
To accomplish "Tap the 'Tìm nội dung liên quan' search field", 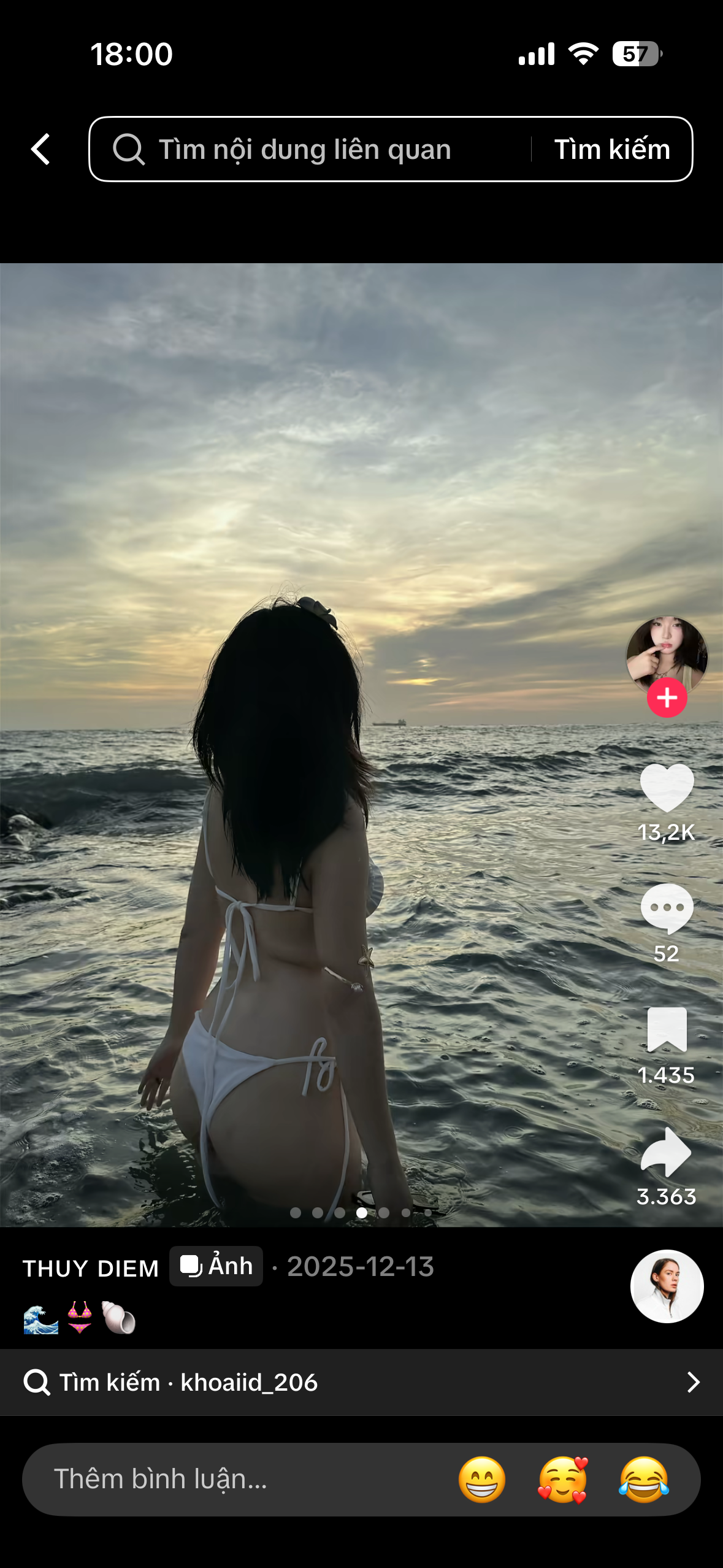I will 307,149.
